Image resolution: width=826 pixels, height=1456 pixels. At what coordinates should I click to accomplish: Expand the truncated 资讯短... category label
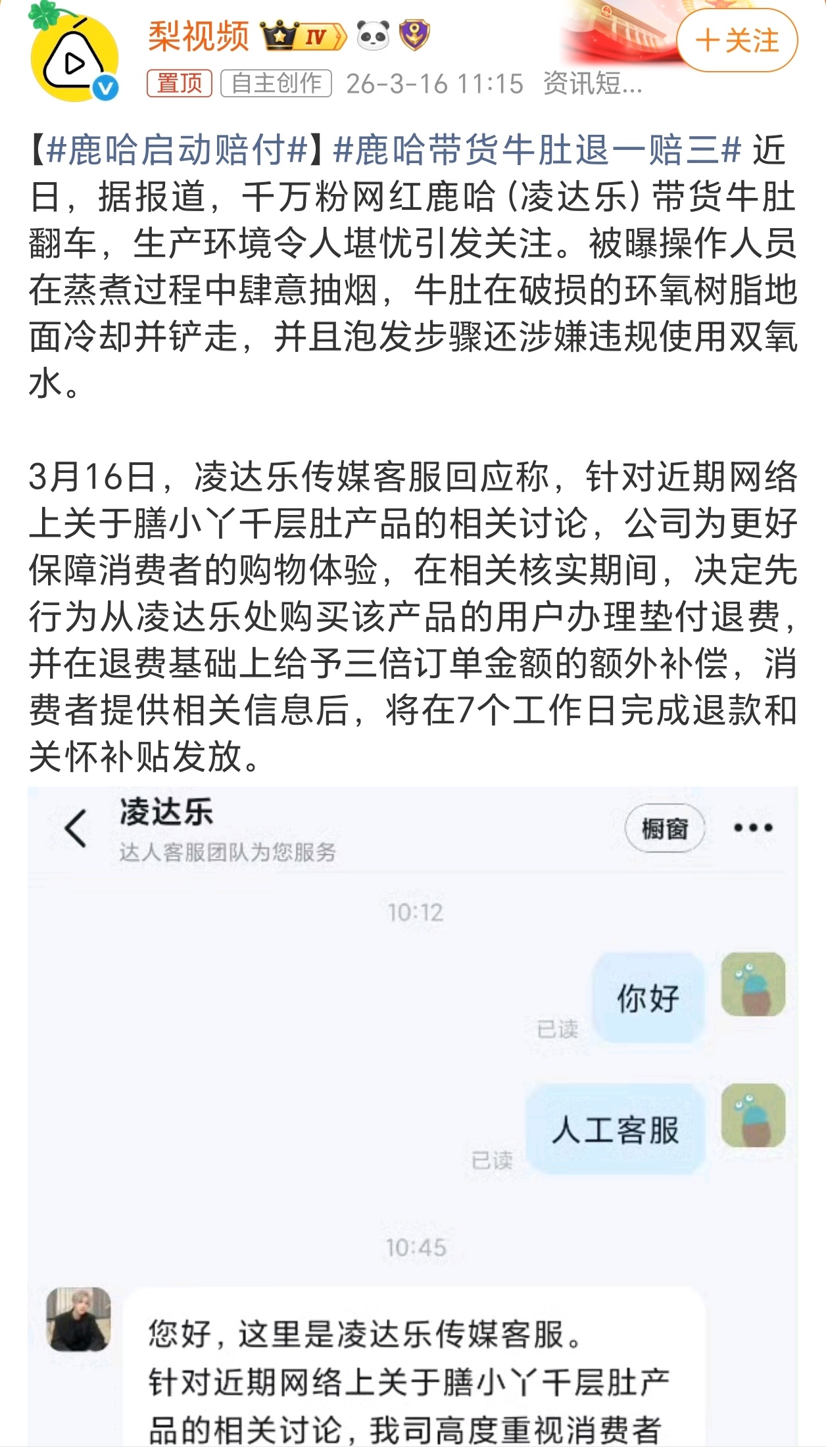(x=591, y=84)
